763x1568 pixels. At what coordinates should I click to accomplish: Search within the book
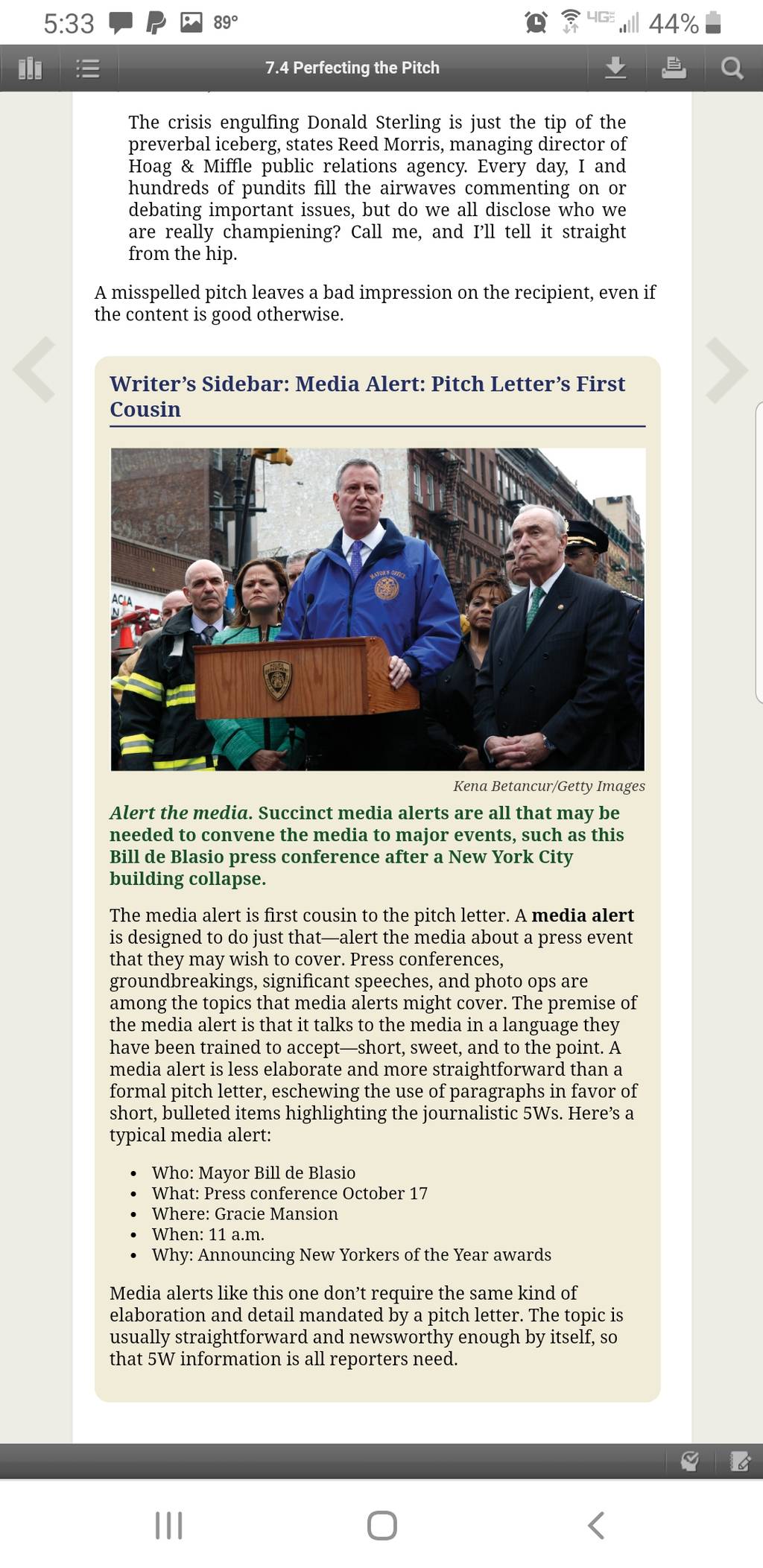coord(732,68)
